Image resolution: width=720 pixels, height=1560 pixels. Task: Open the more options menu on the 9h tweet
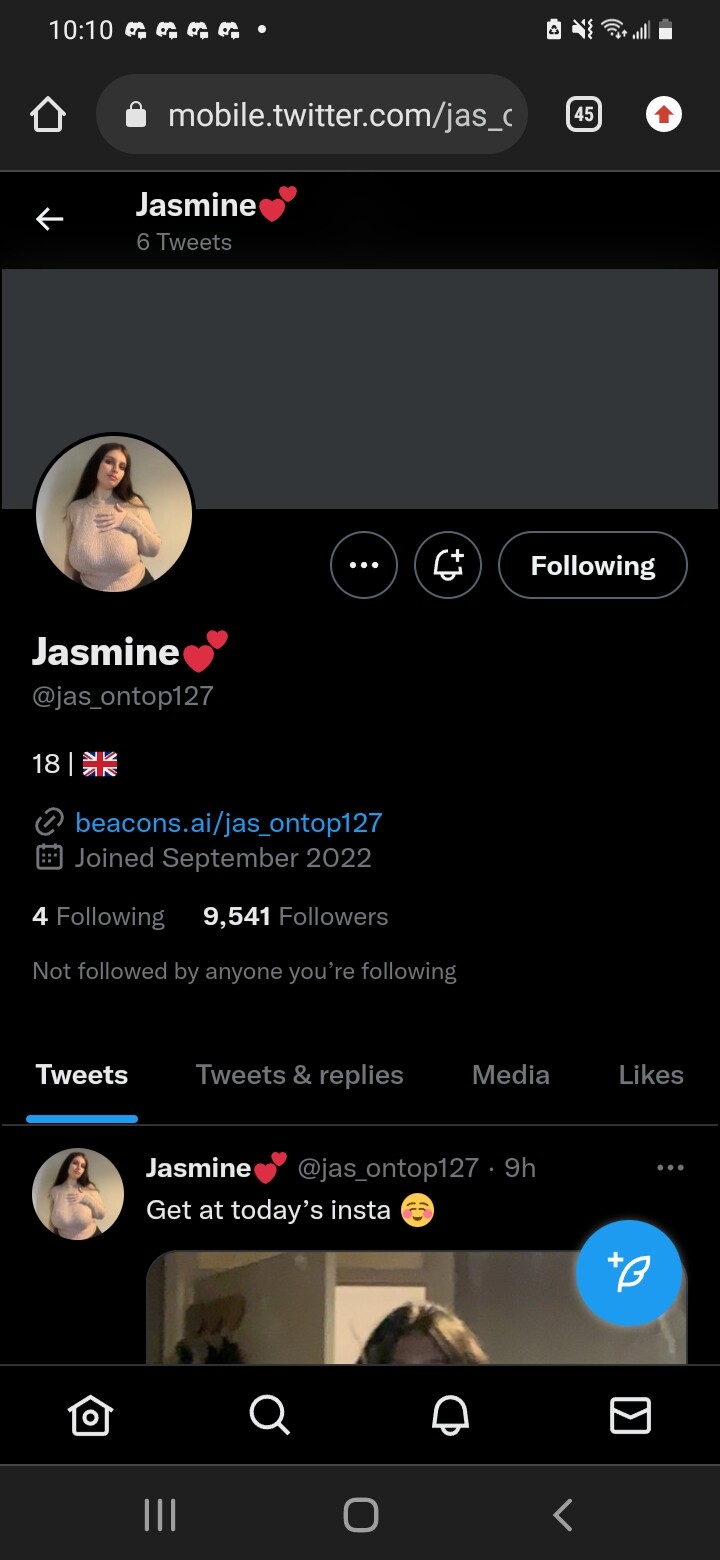(670, 1167)
